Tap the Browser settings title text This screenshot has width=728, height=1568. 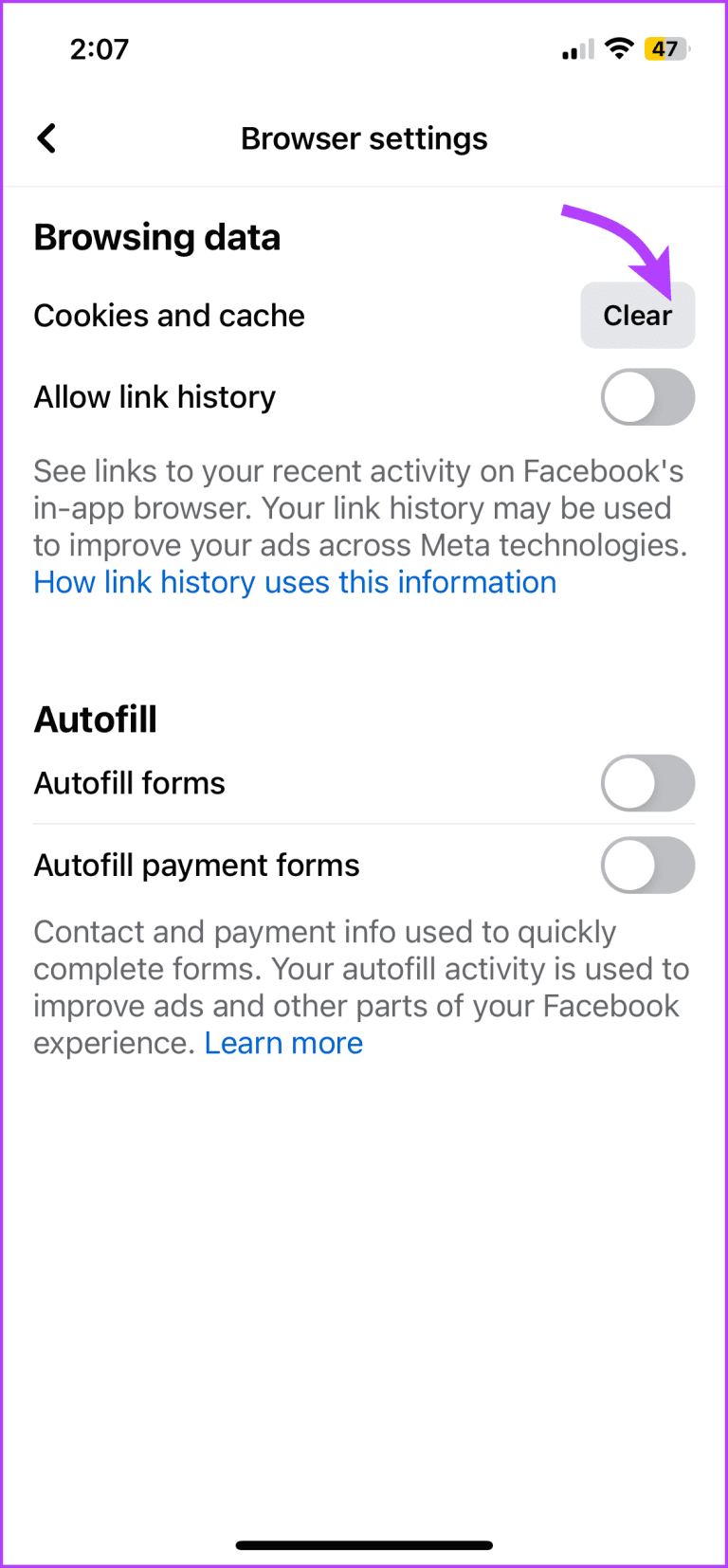pyautogui.click(x=364, y=138)
